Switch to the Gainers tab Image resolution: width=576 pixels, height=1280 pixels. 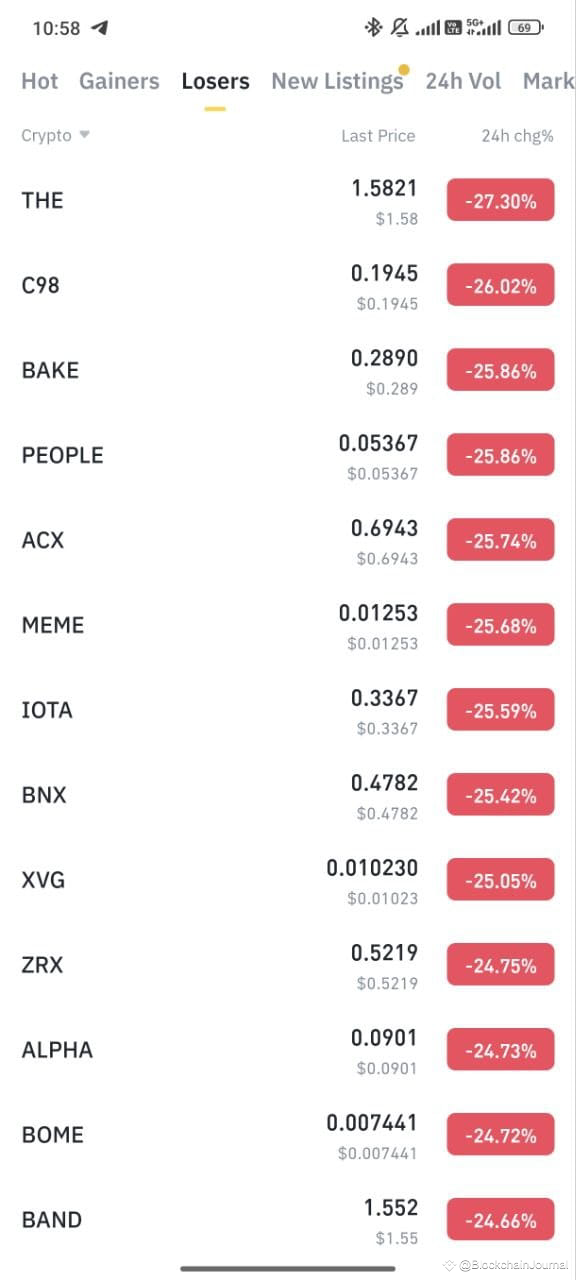click(x=119, y=81)
